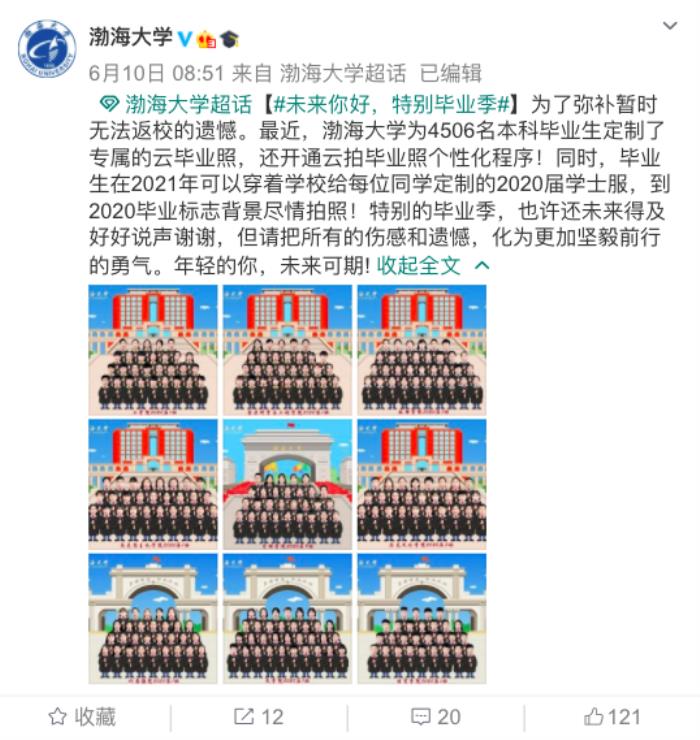Open the comments showing 20
Viewport: 700px width, 740px height.
coord(435,716)
